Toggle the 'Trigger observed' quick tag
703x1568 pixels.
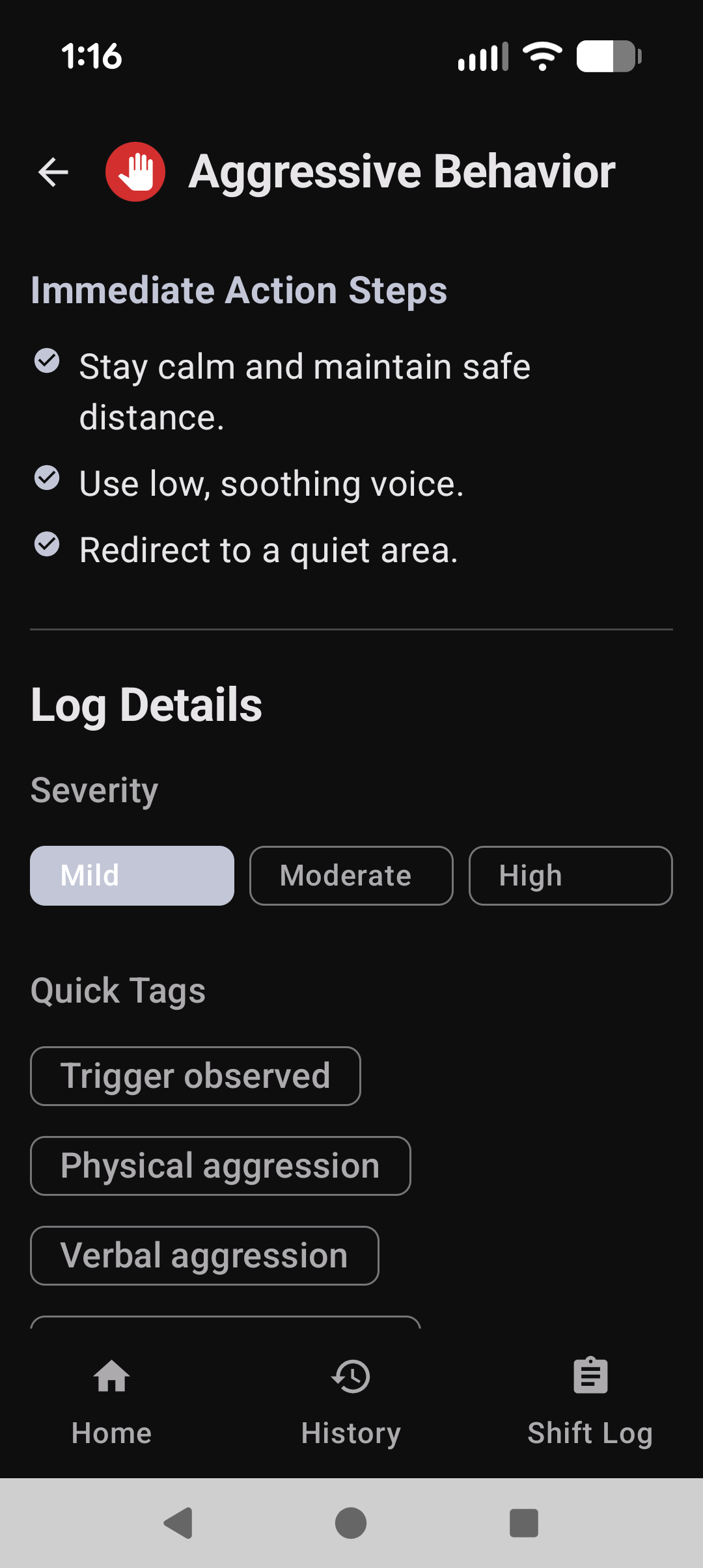(195, 1075)
